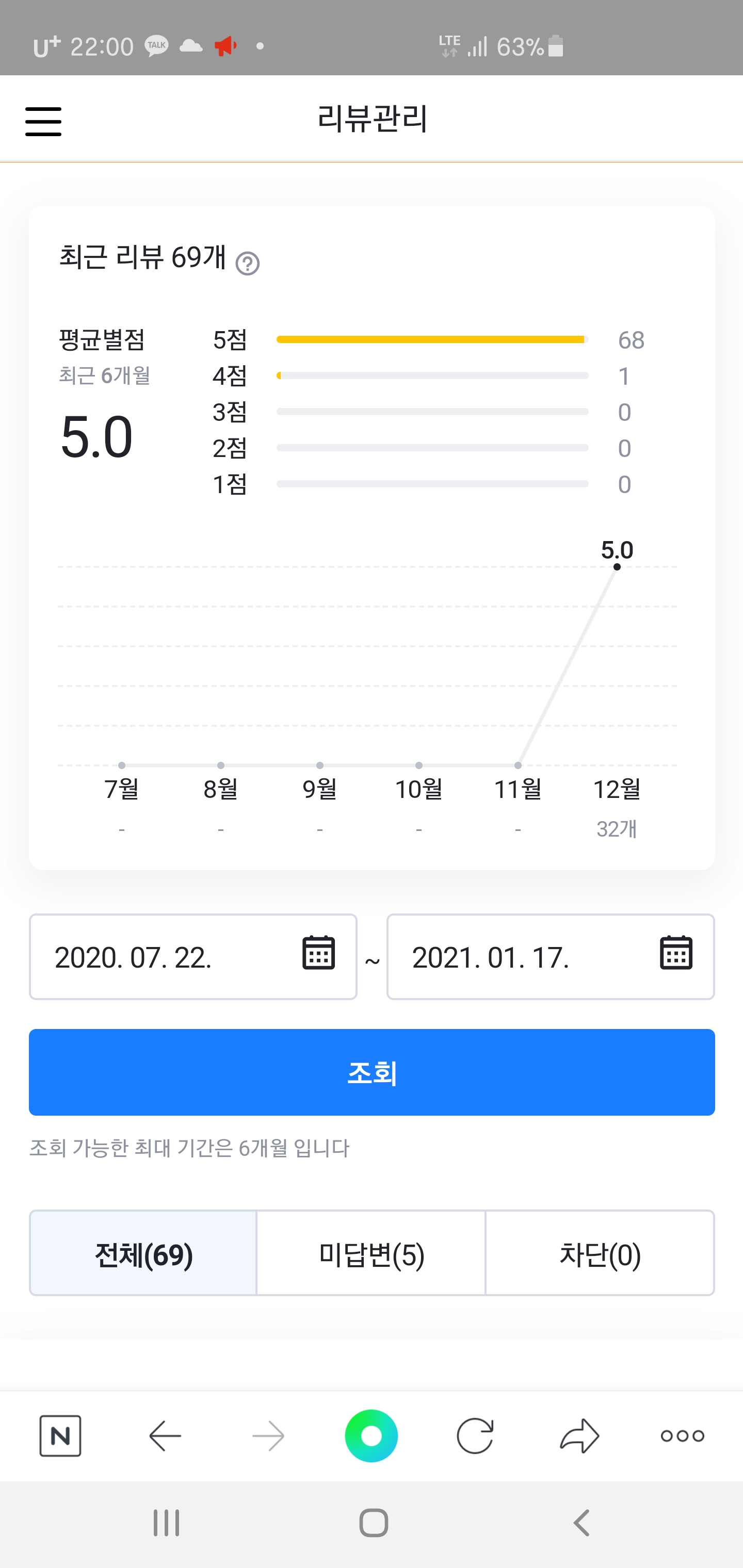The image size is (743, 1568).
Task: Switch to the 차단(0) tab
Action: [600, 1253]
